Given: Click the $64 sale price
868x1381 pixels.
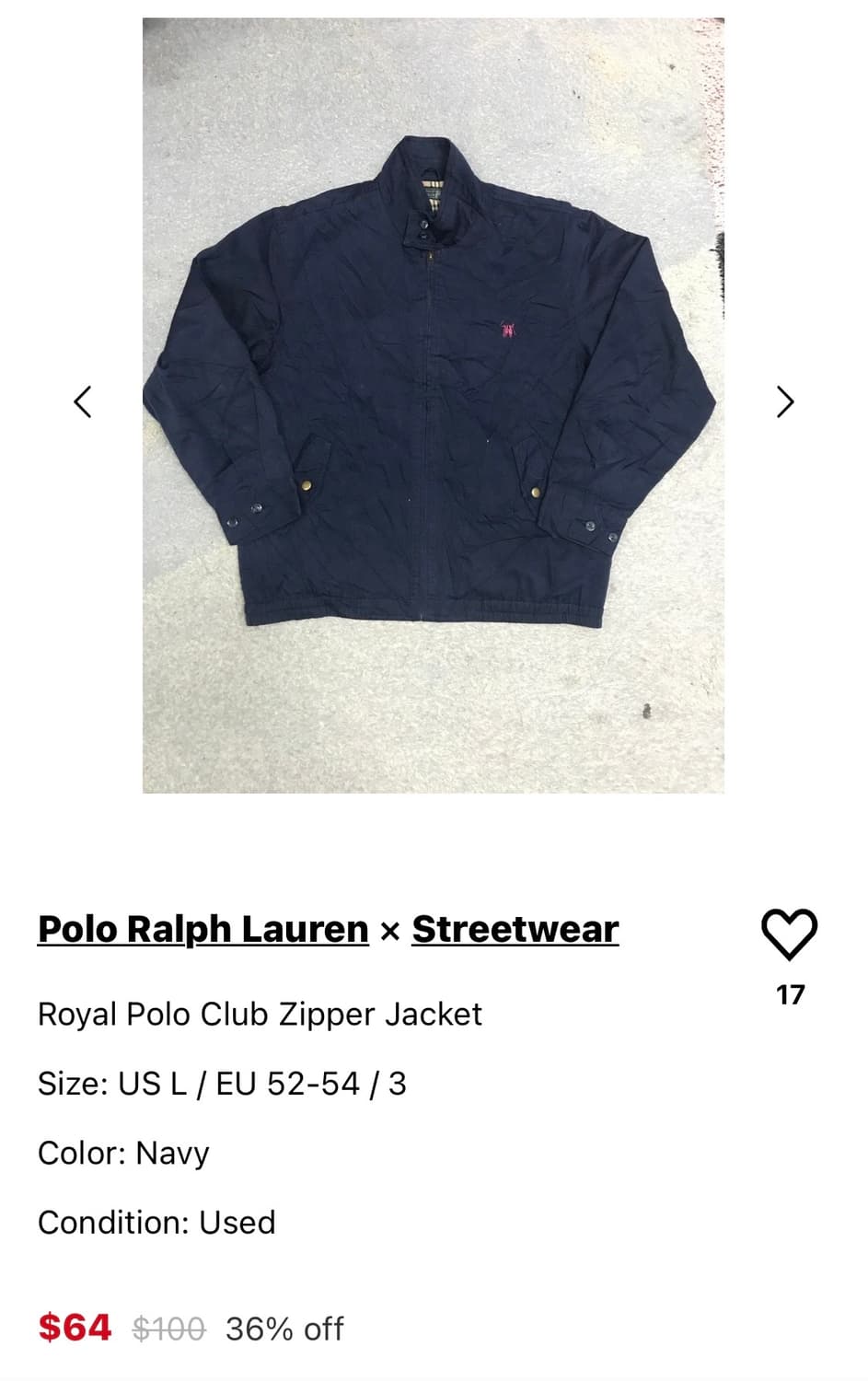Looking at the screenshot, I should point(73,1329).
